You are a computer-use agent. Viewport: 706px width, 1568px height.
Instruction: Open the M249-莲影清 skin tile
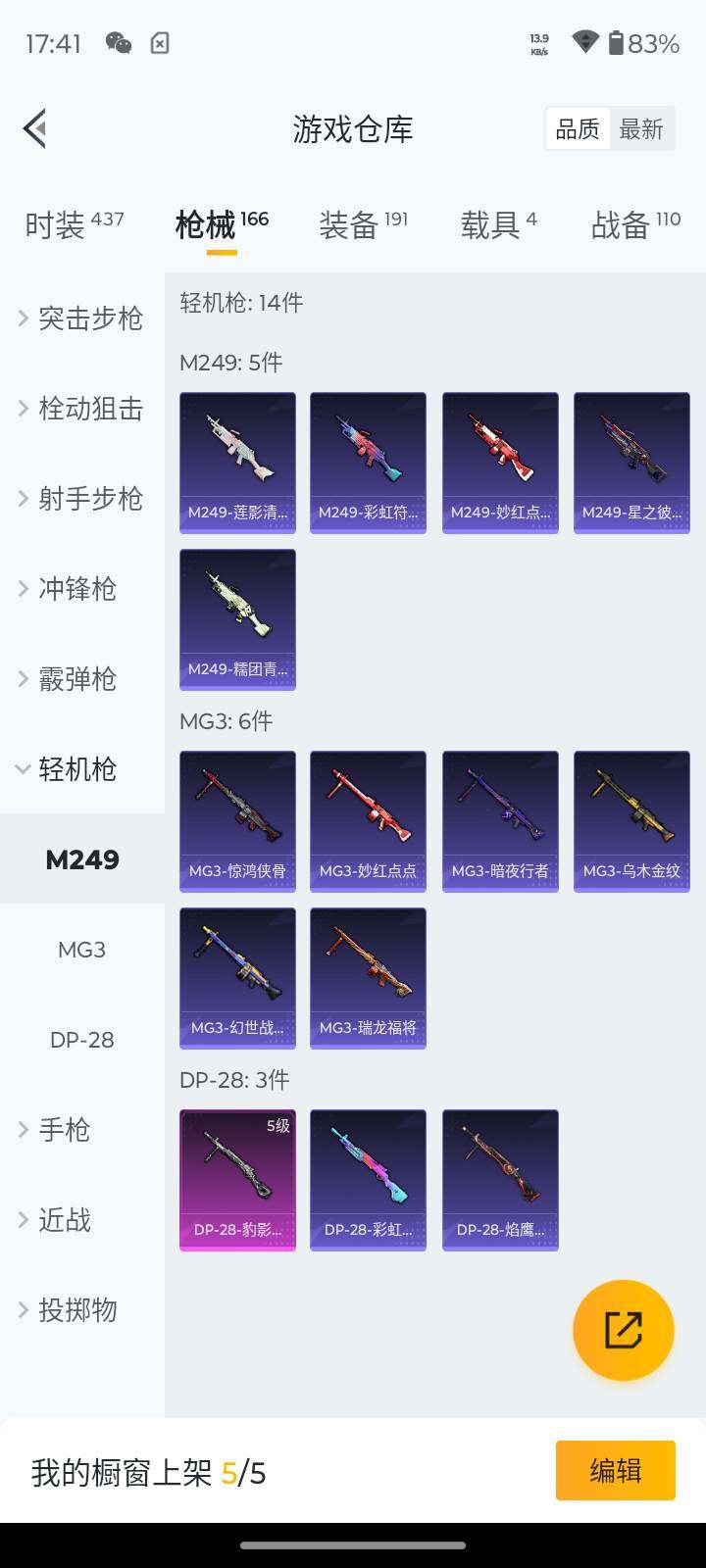pos(237,463)
